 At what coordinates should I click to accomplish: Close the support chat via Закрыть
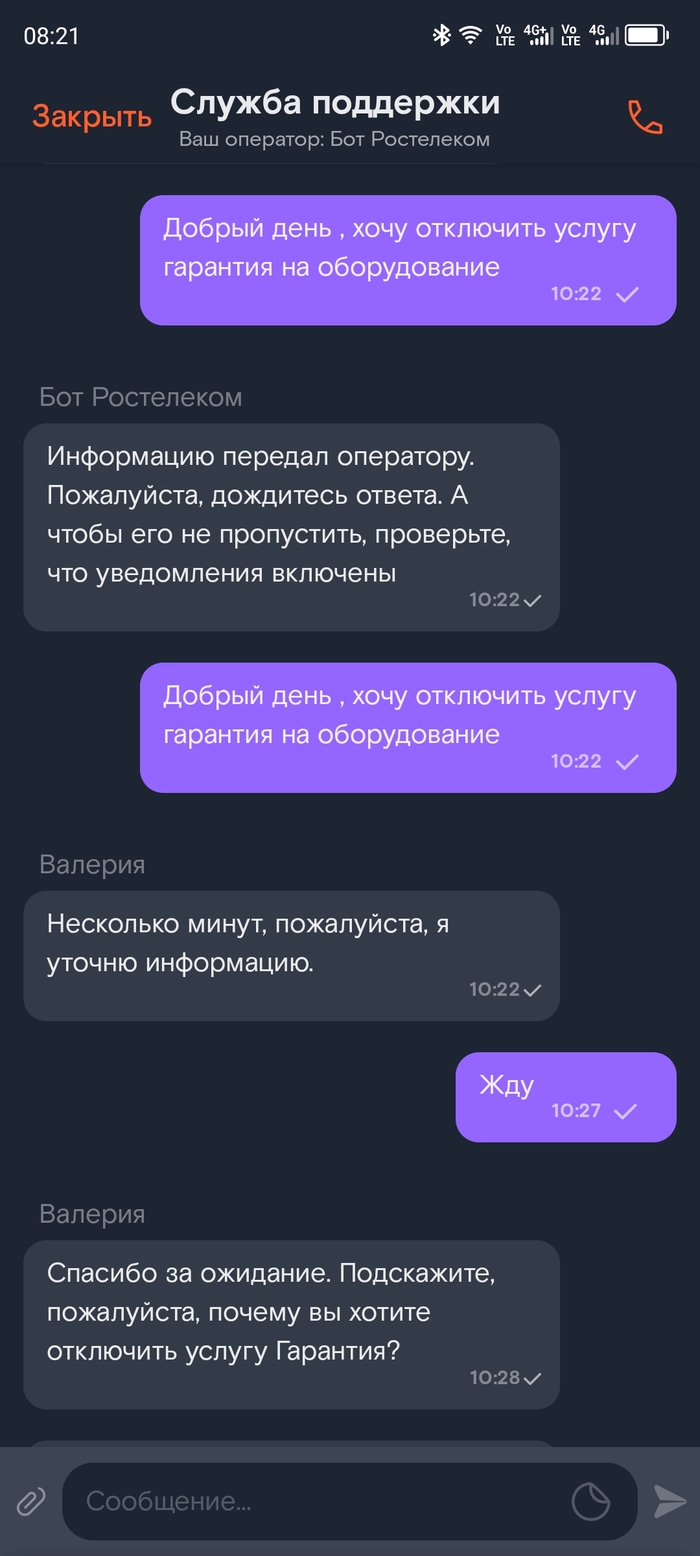pos(91,117)
